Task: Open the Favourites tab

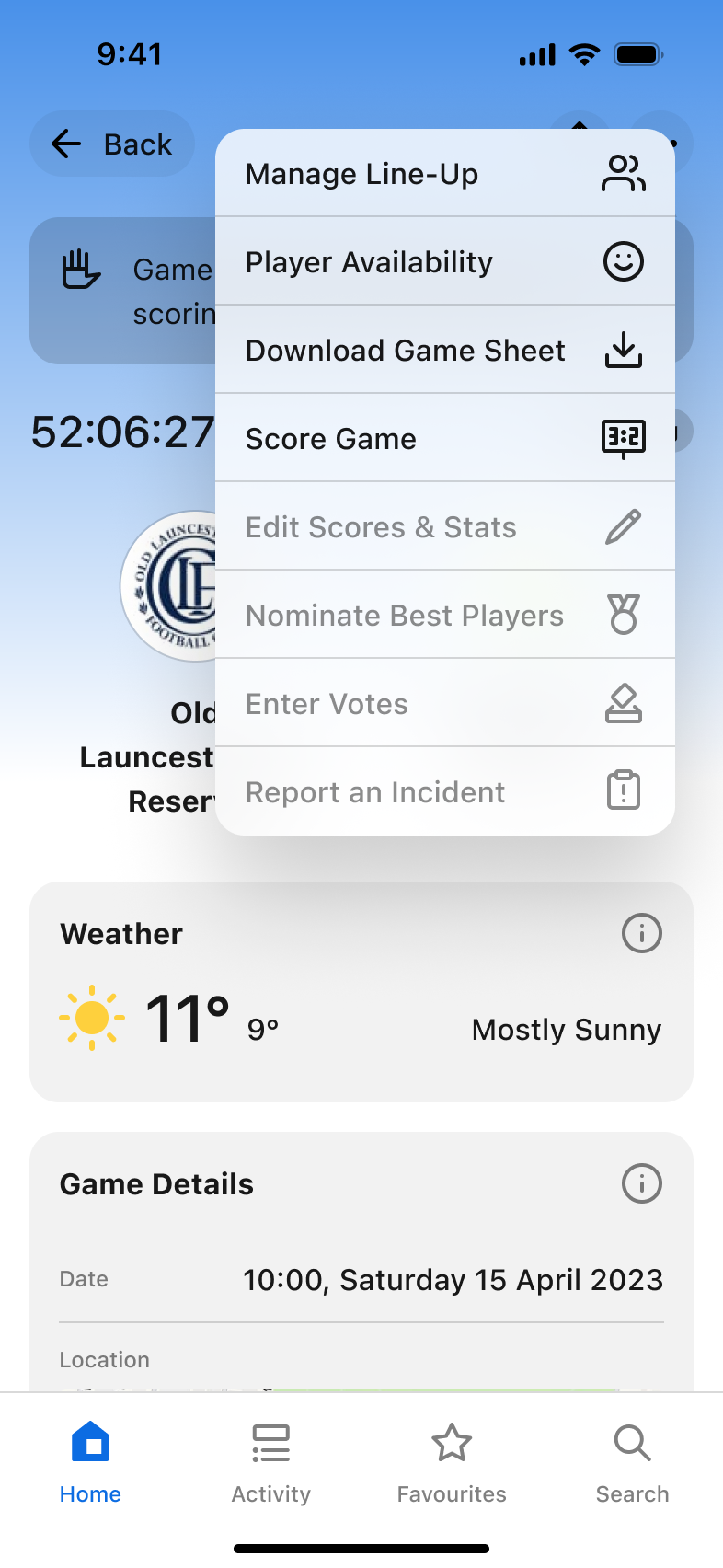Action: 452,1461
